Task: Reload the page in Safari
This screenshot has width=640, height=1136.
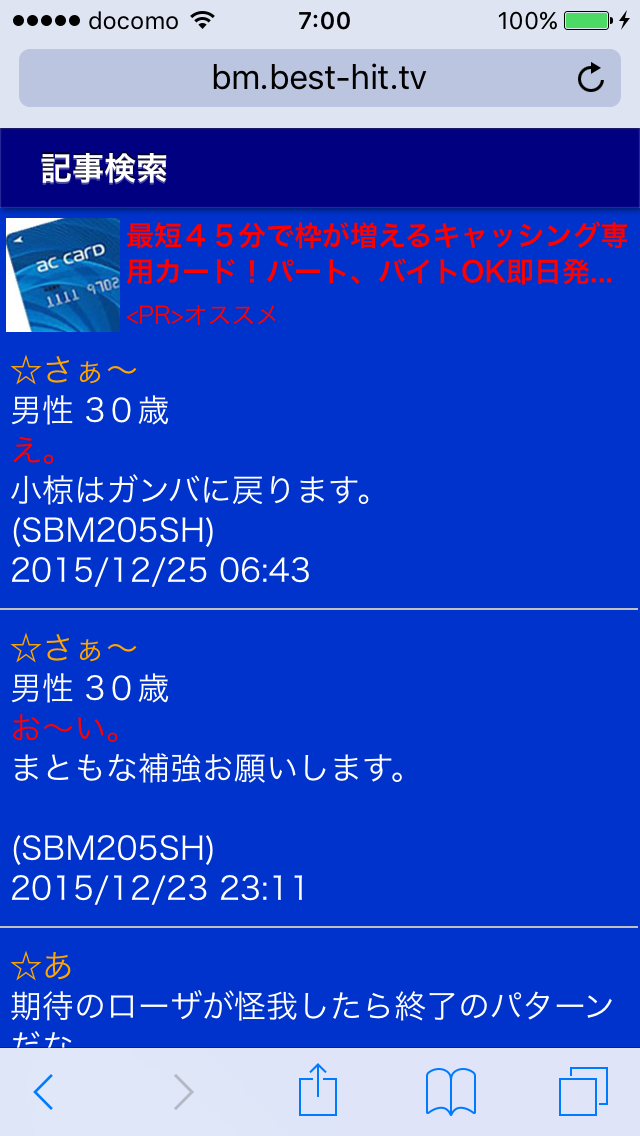Action: point(591,78)
